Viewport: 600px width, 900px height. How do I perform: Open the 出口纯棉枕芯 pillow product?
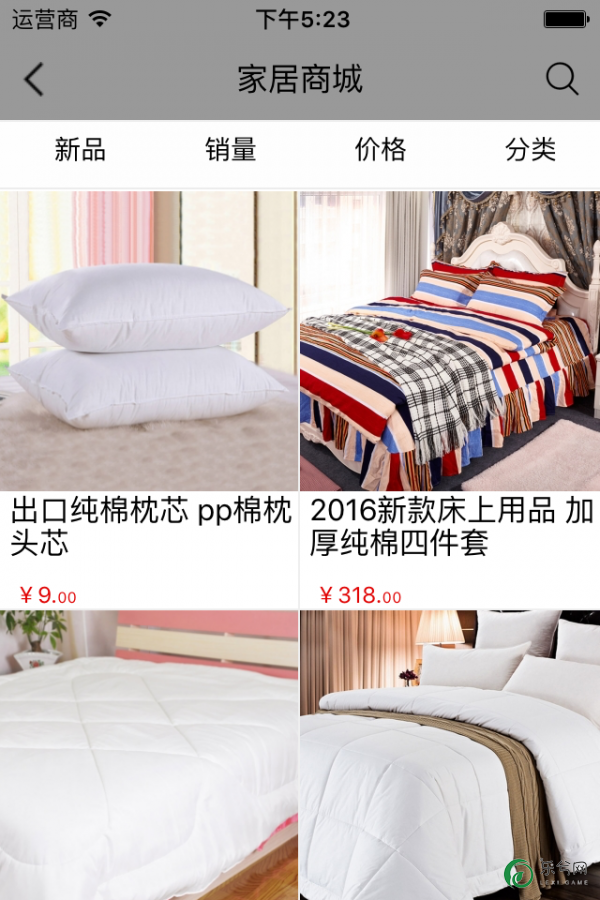click(x=149, y=340)
